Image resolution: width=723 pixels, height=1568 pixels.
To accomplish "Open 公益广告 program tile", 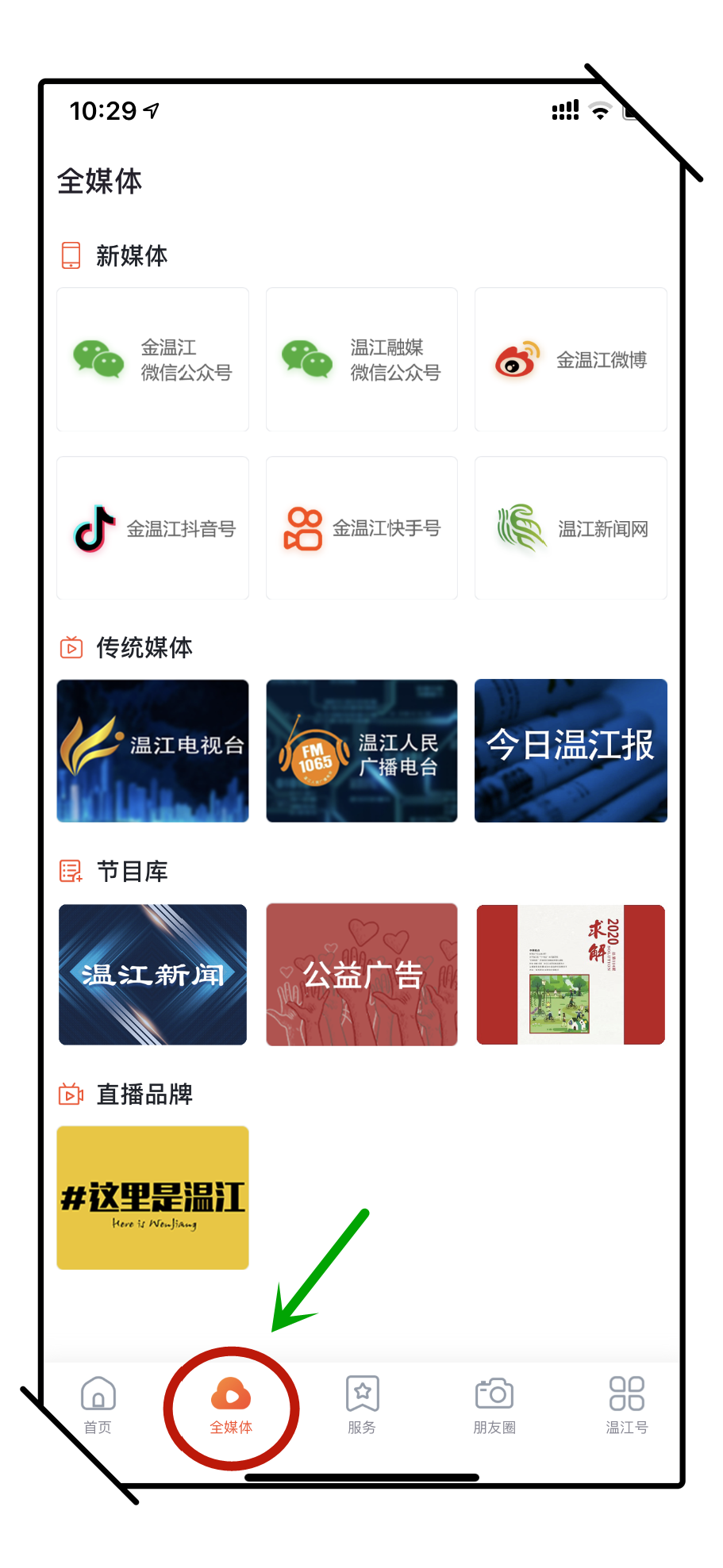I will (361, 974).
